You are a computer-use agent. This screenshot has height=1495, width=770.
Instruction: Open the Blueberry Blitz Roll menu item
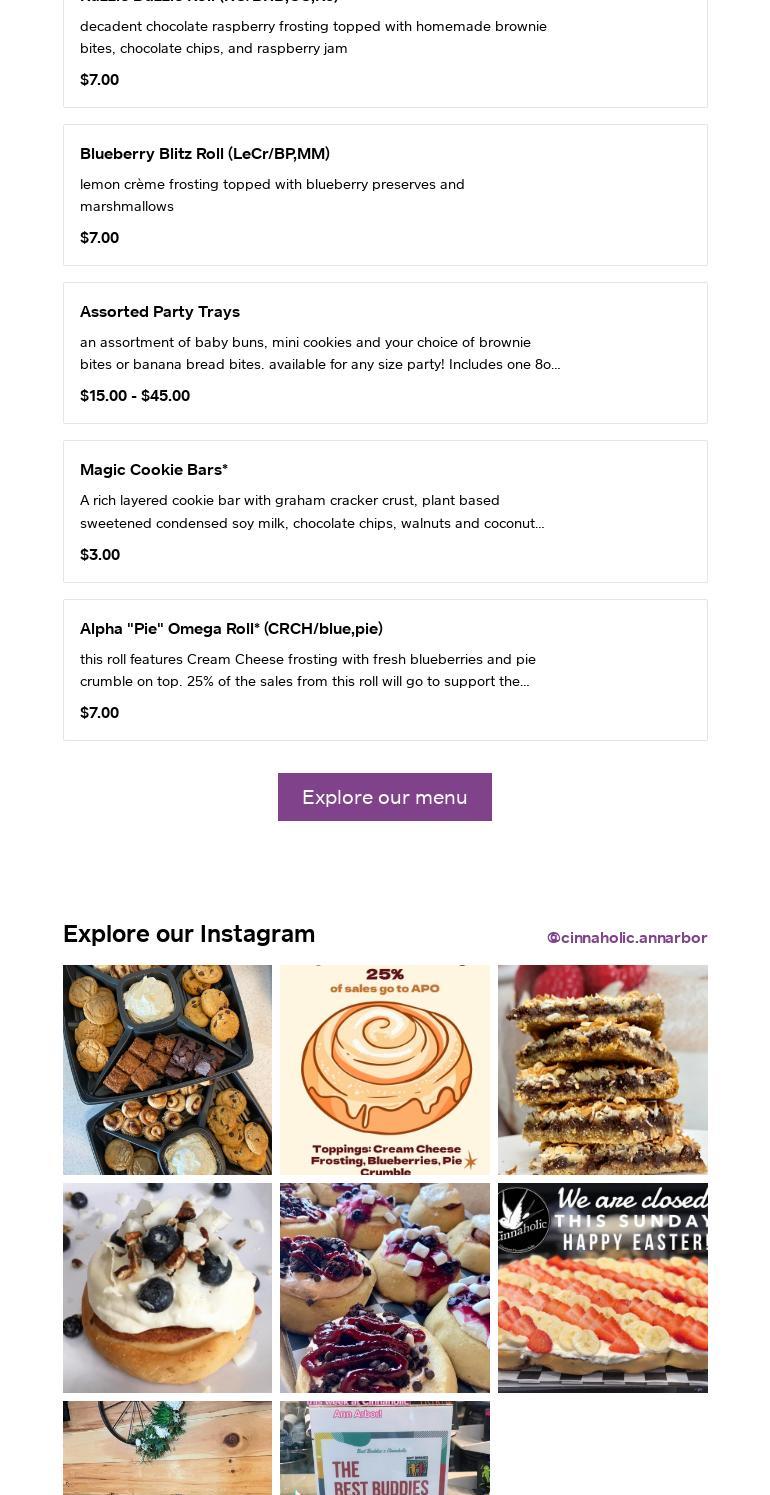[385, 195]
